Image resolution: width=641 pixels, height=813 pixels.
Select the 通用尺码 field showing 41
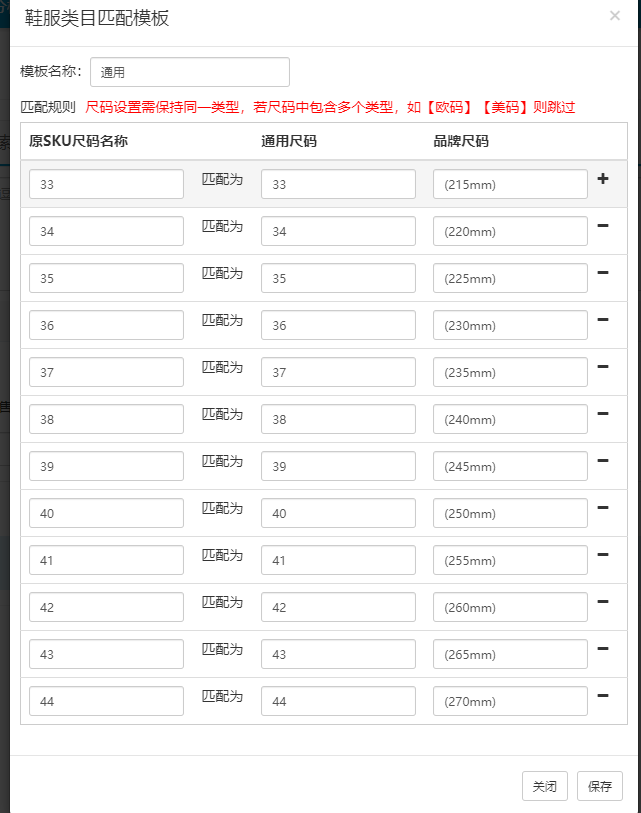point(338,560)
